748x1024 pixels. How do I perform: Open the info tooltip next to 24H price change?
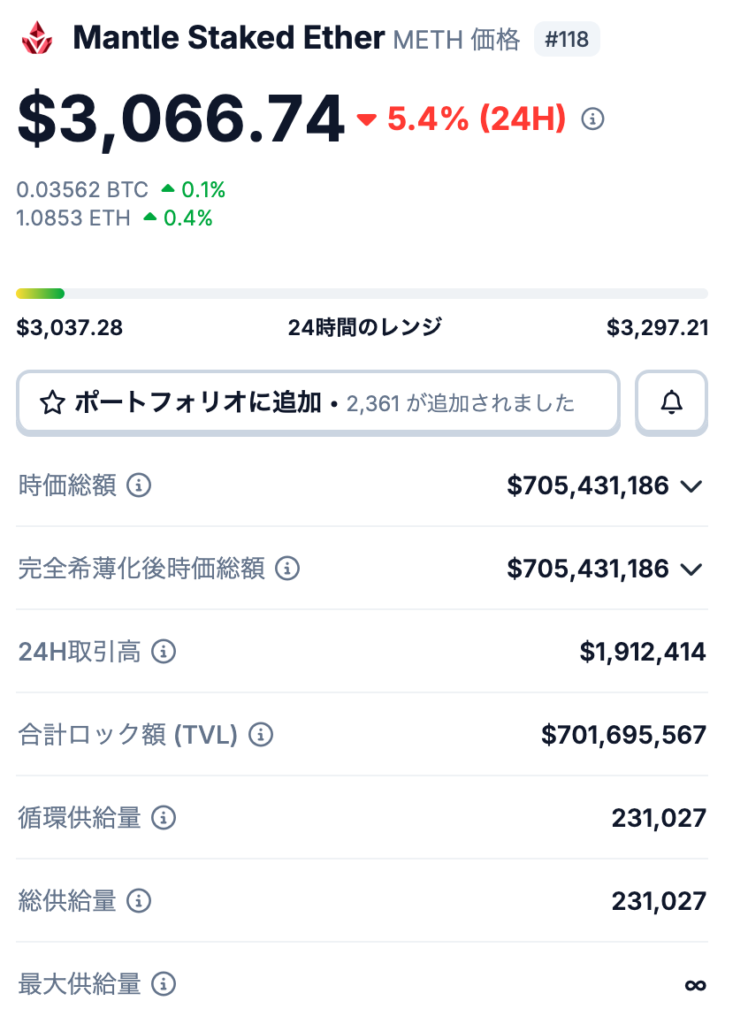(x=592, y=118)
